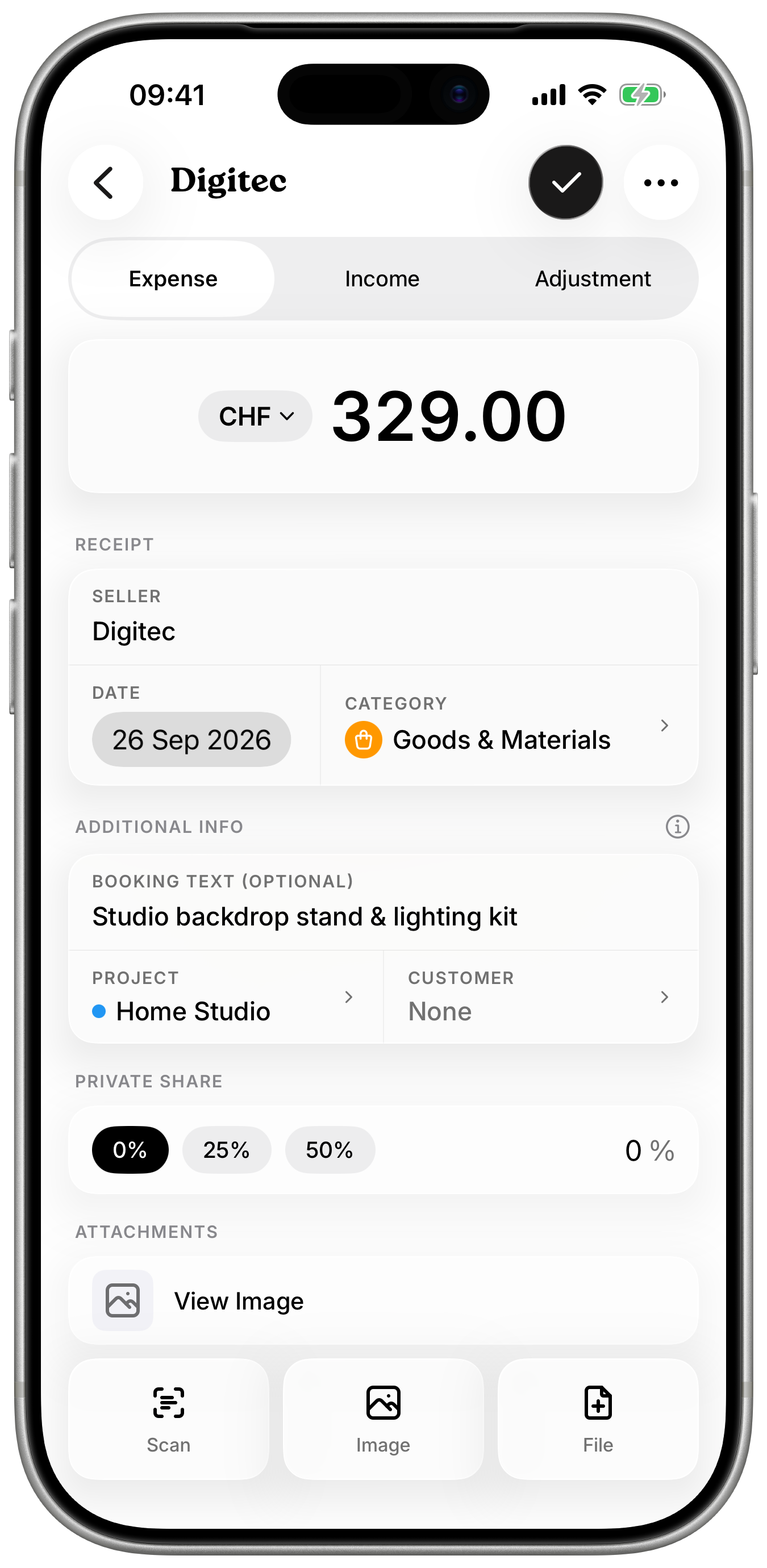The height and width of the screenshot is (1568, 767).
Task: Set private share to 50%
Action: pyautogui.click(x=330, y=1150)
